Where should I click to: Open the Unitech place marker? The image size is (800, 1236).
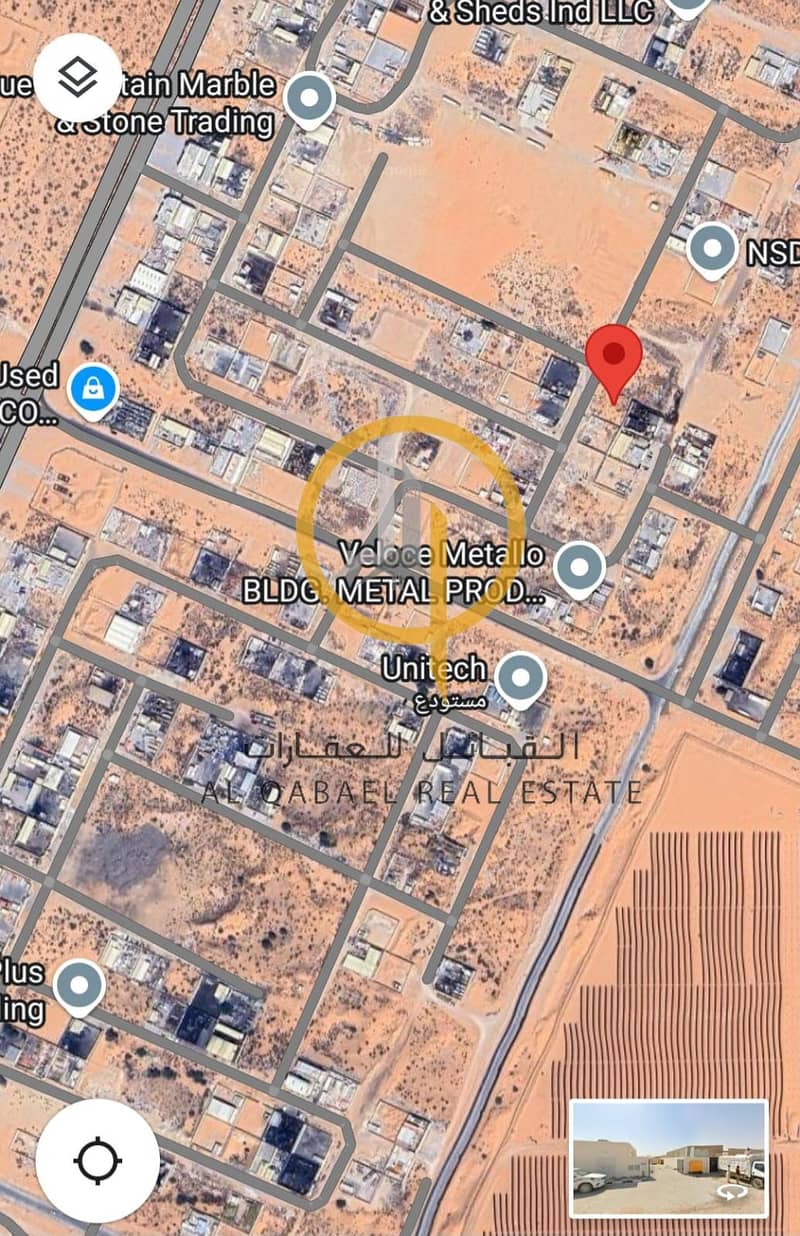tap(520, 678)
